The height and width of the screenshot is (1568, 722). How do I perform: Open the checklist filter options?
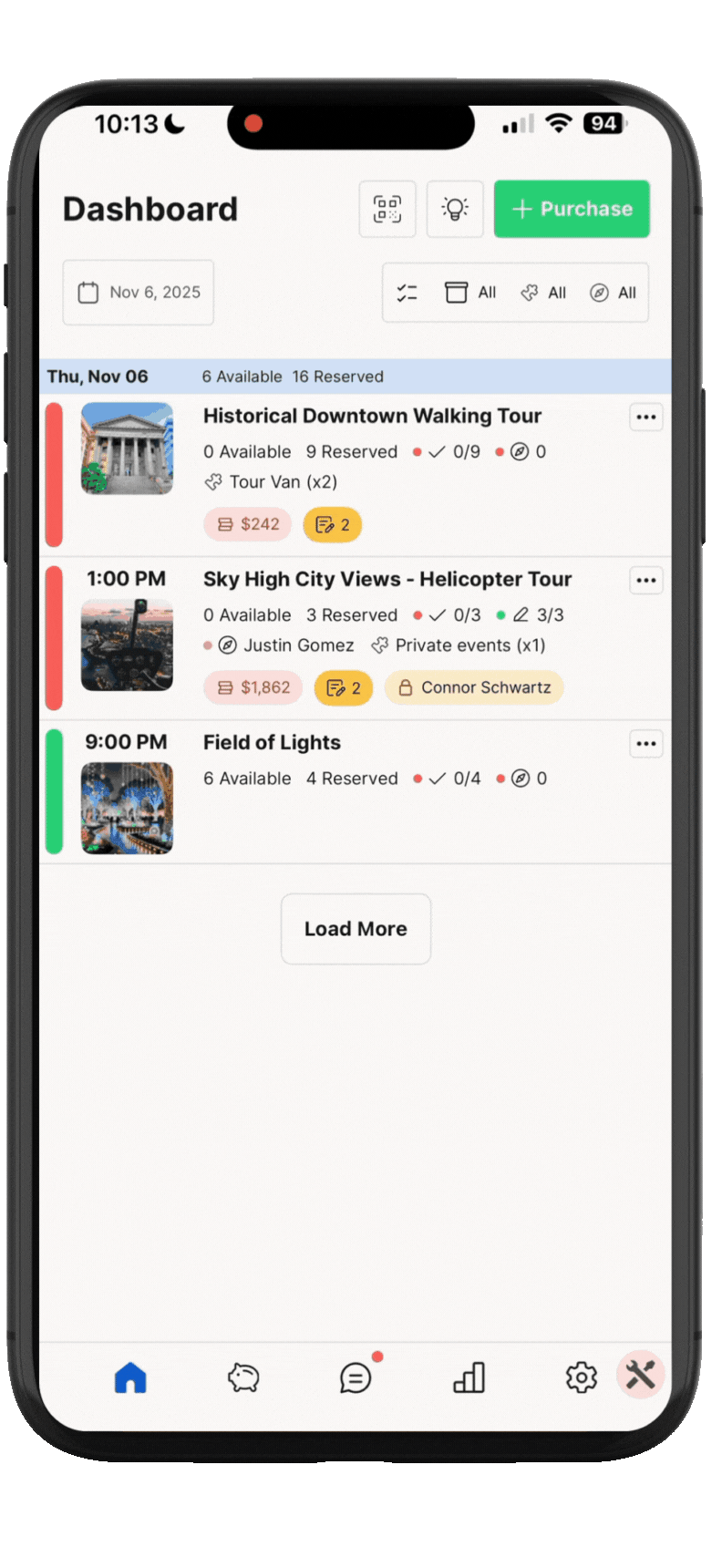407,293
